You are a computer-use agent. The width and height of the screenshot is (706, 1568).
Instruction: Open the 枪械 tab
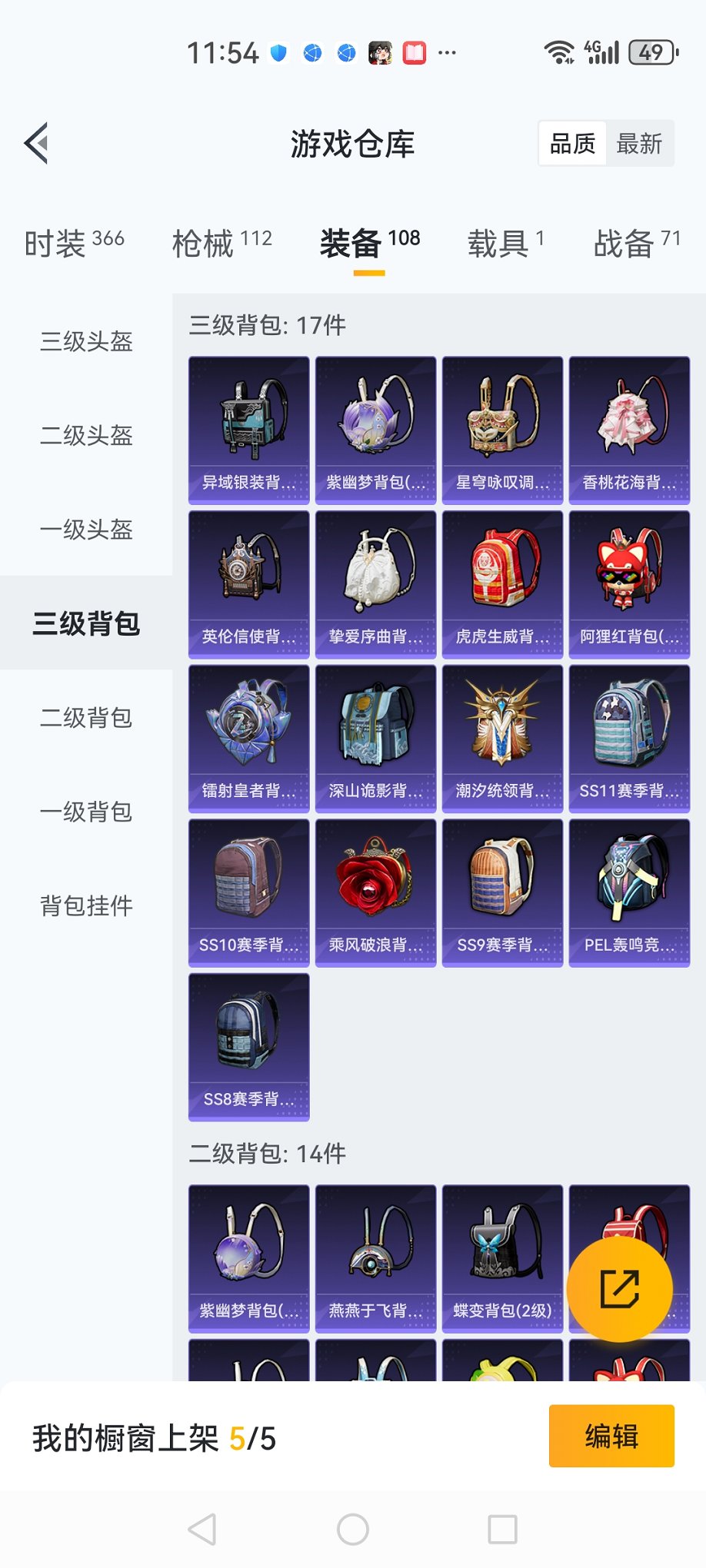pos(221,243)
